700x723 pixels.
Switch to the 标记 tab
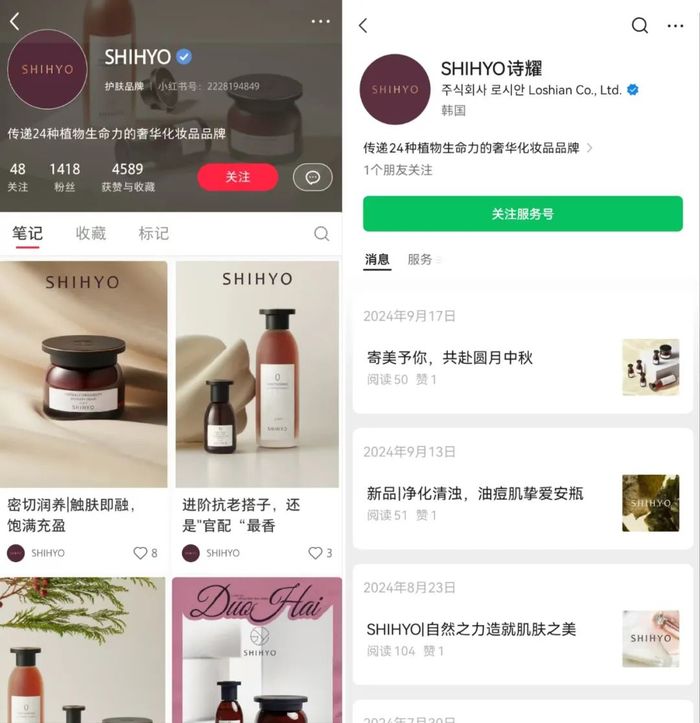click(153, 233)
